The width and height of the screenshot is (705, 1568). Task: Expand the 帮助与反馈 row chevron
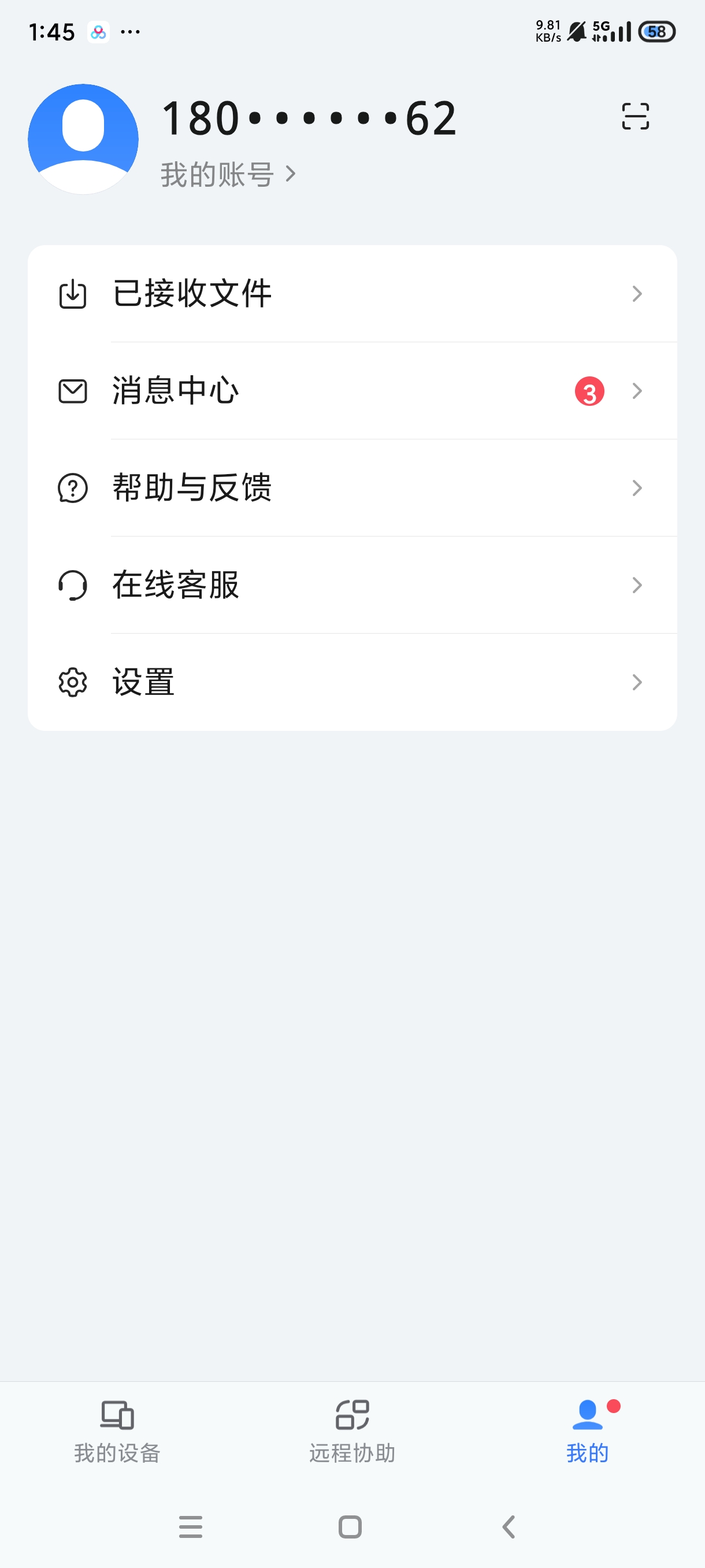coord(636,487)
